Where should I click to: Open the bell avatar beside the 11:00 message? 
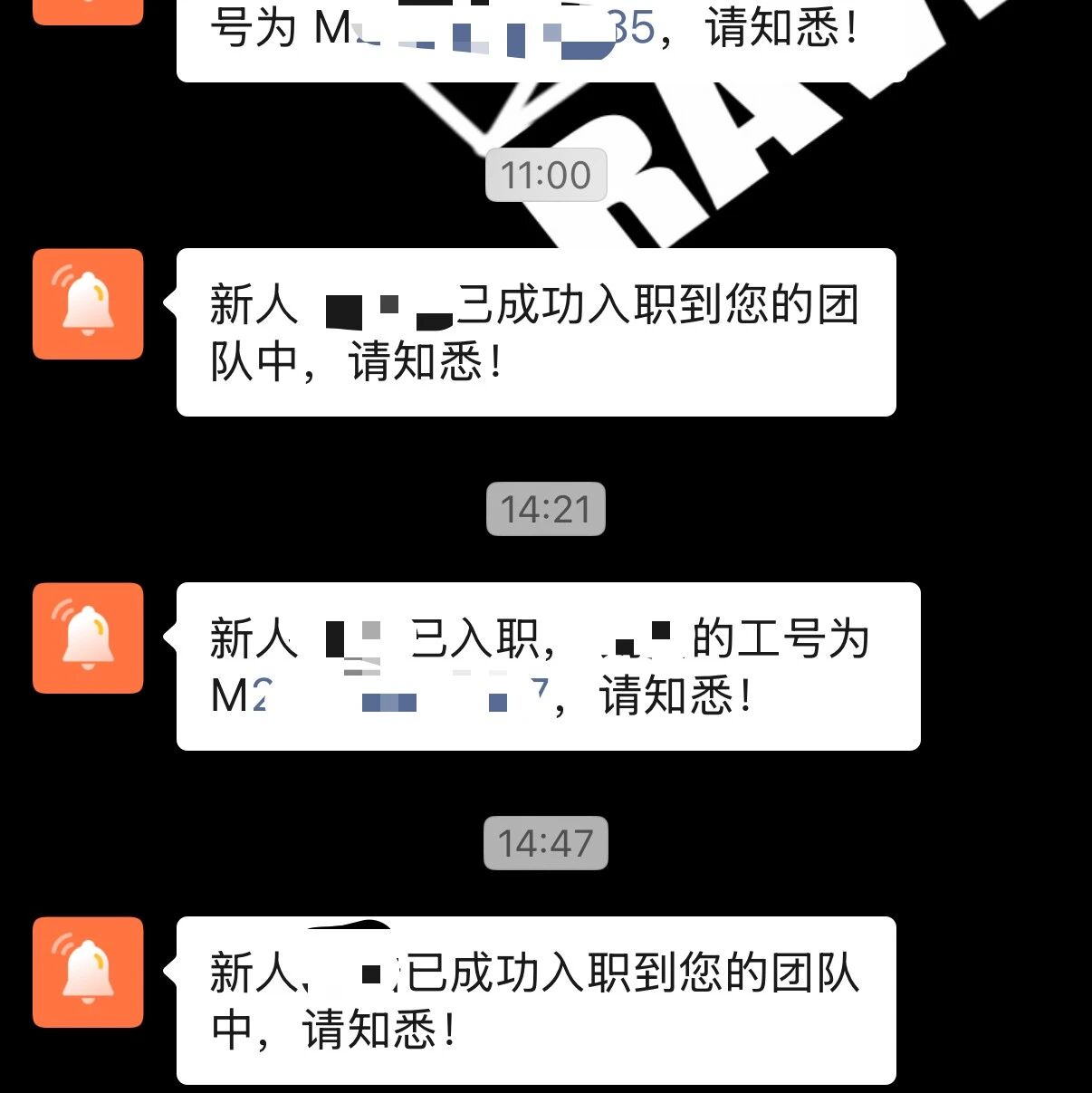88,304
